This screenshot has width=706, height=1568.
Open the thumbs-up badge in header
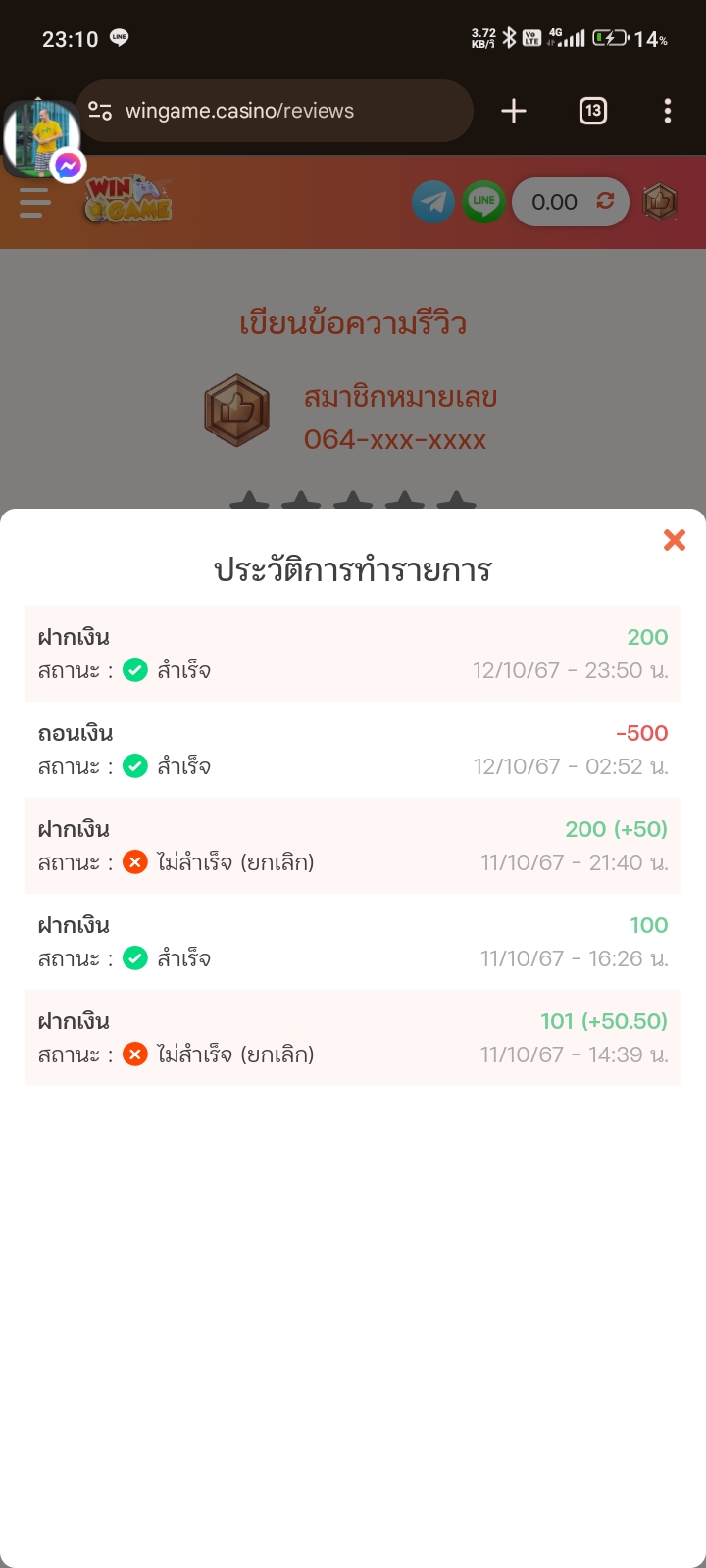pyautogui.click(x=660, y=202)
